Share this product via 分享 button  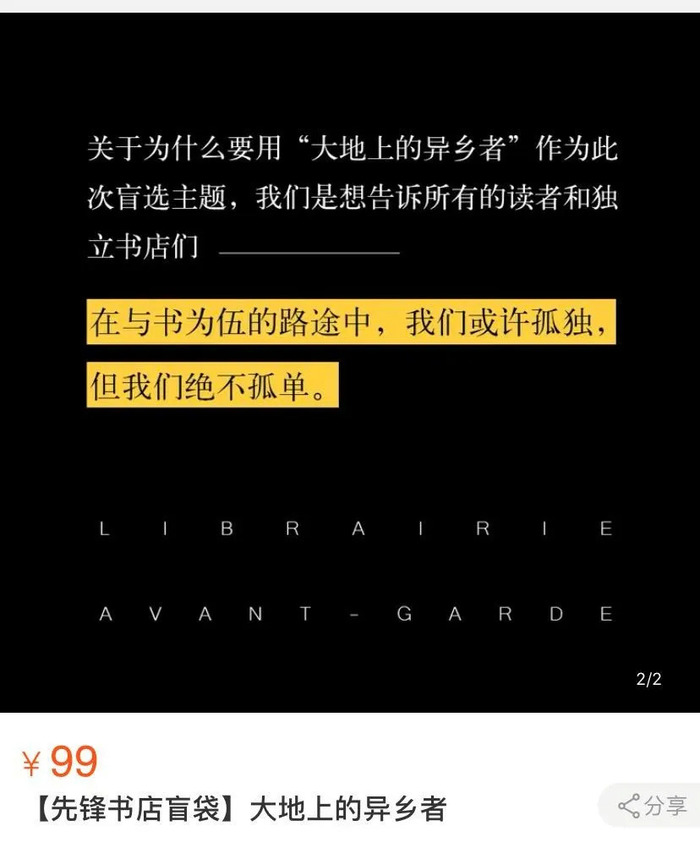coord(653,805)
